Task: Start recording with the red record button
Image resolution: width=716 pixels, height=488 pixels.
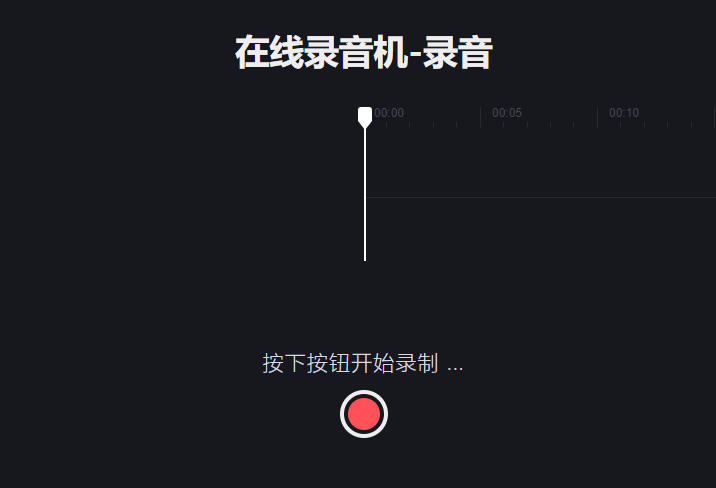Action: (x=363, y=414)
